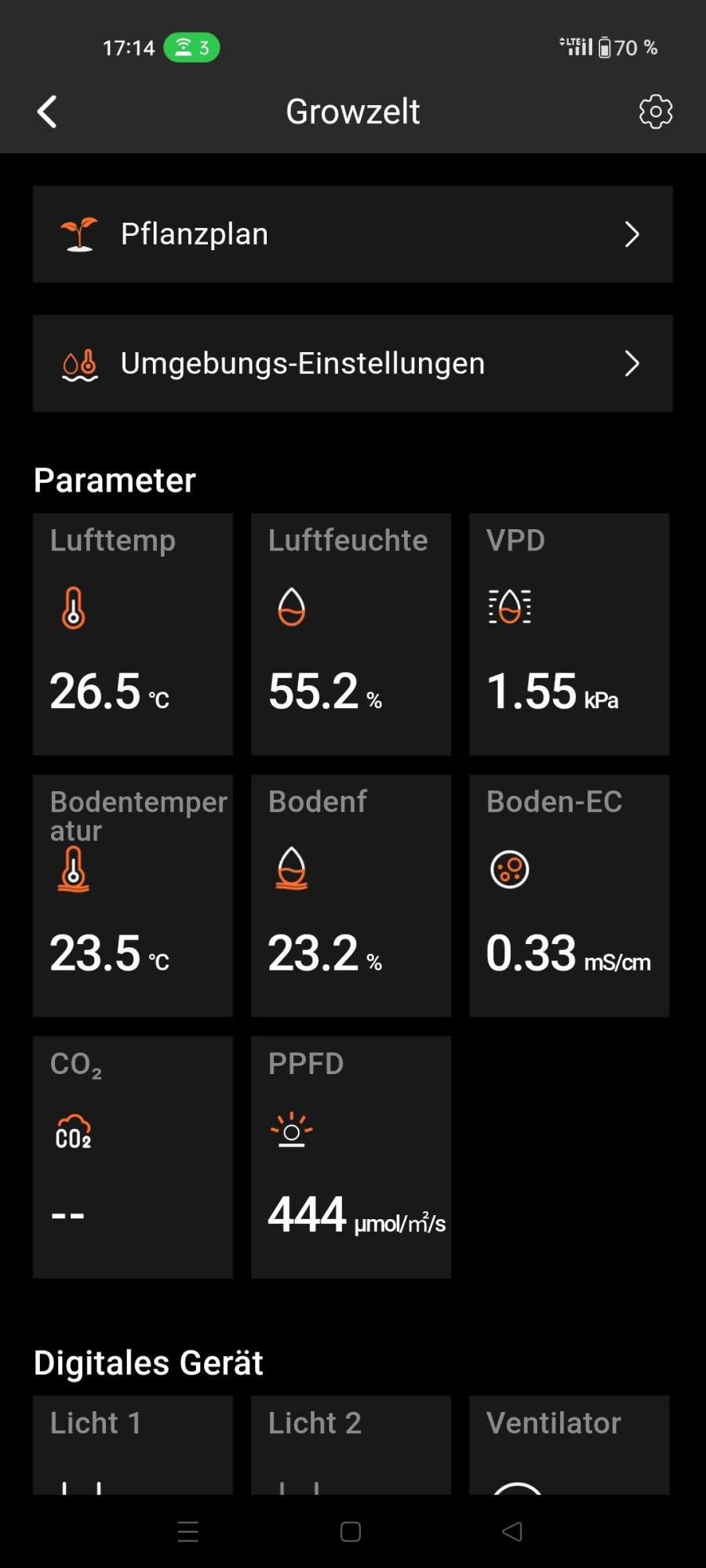The width and height of the screenshot is (706, 1568).
Task: Open Umgebungs-Einstellungen
Action: (x=353, y=364)
